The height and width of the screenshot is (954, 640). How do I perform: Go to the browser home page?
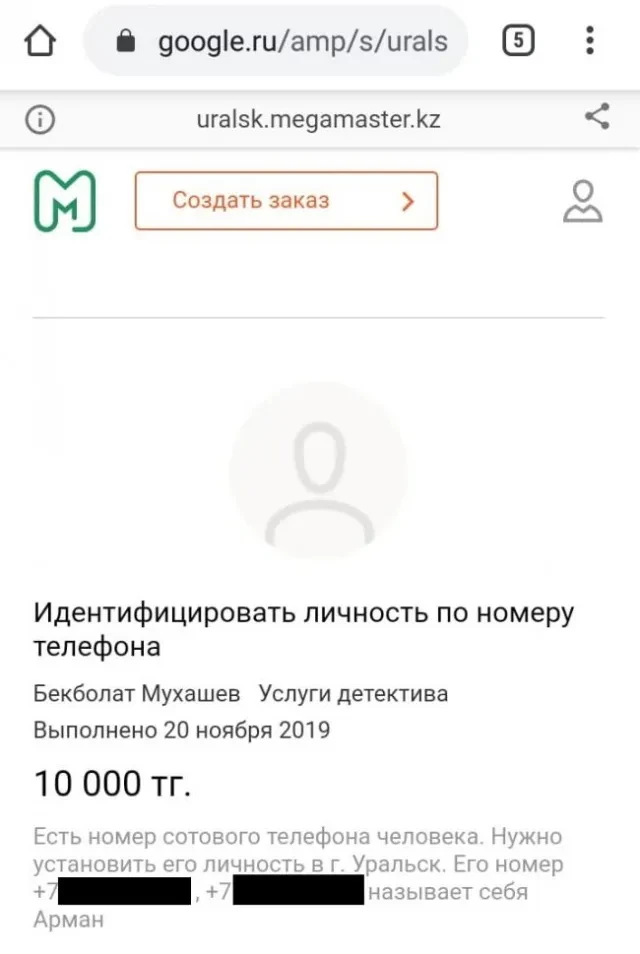(x=41, y=41)
